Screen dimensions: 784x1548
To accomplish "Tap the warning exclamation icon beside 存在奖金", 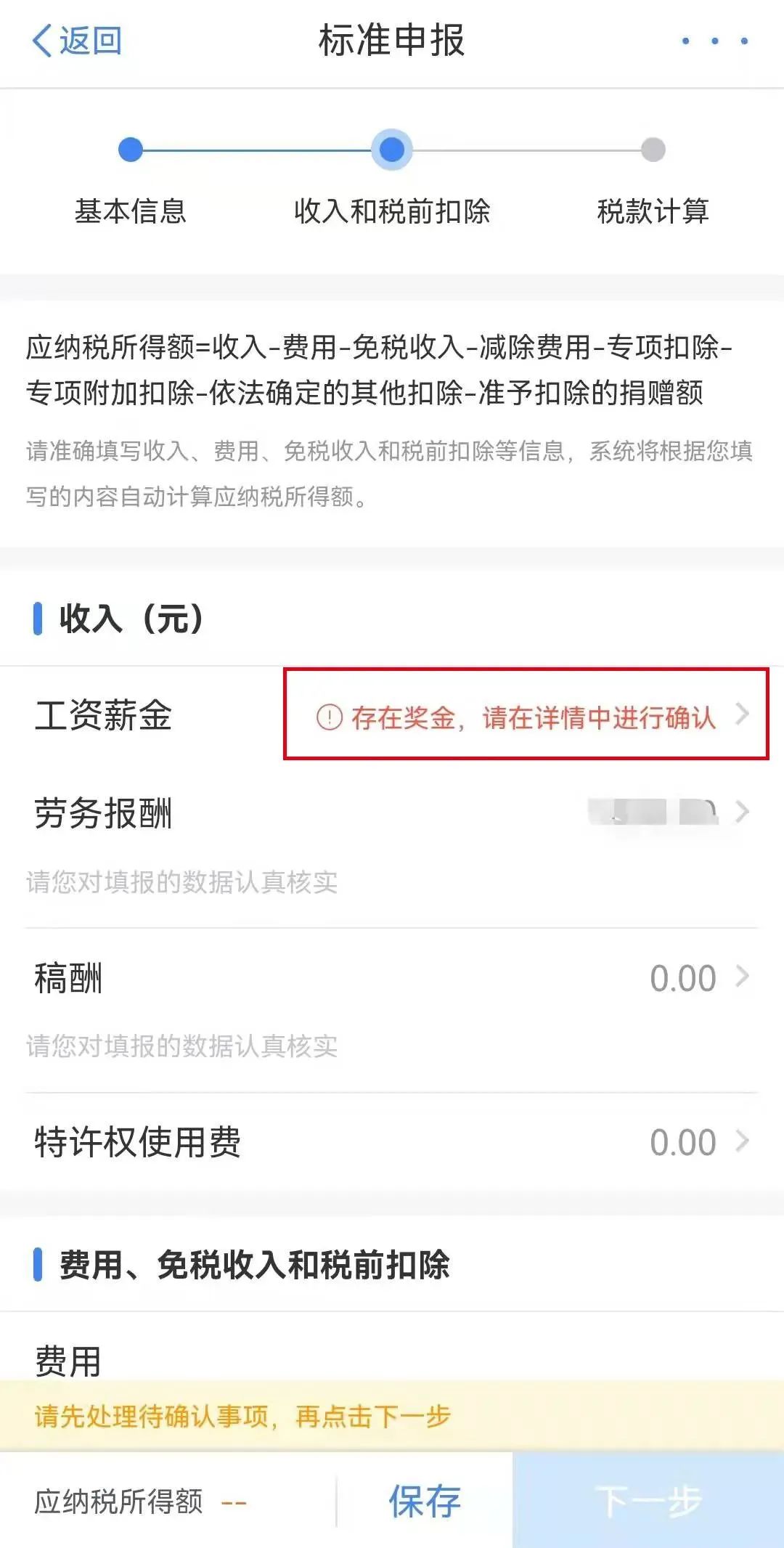I will (x=331, y=717).
